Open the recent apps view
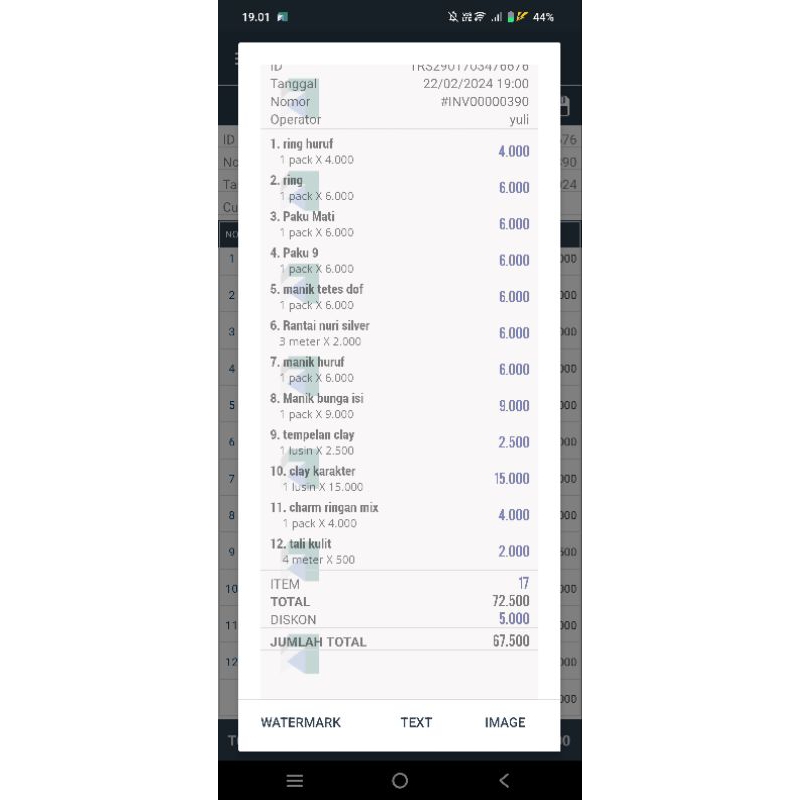This screenshot has height=800, width=800. pos(295,781)
